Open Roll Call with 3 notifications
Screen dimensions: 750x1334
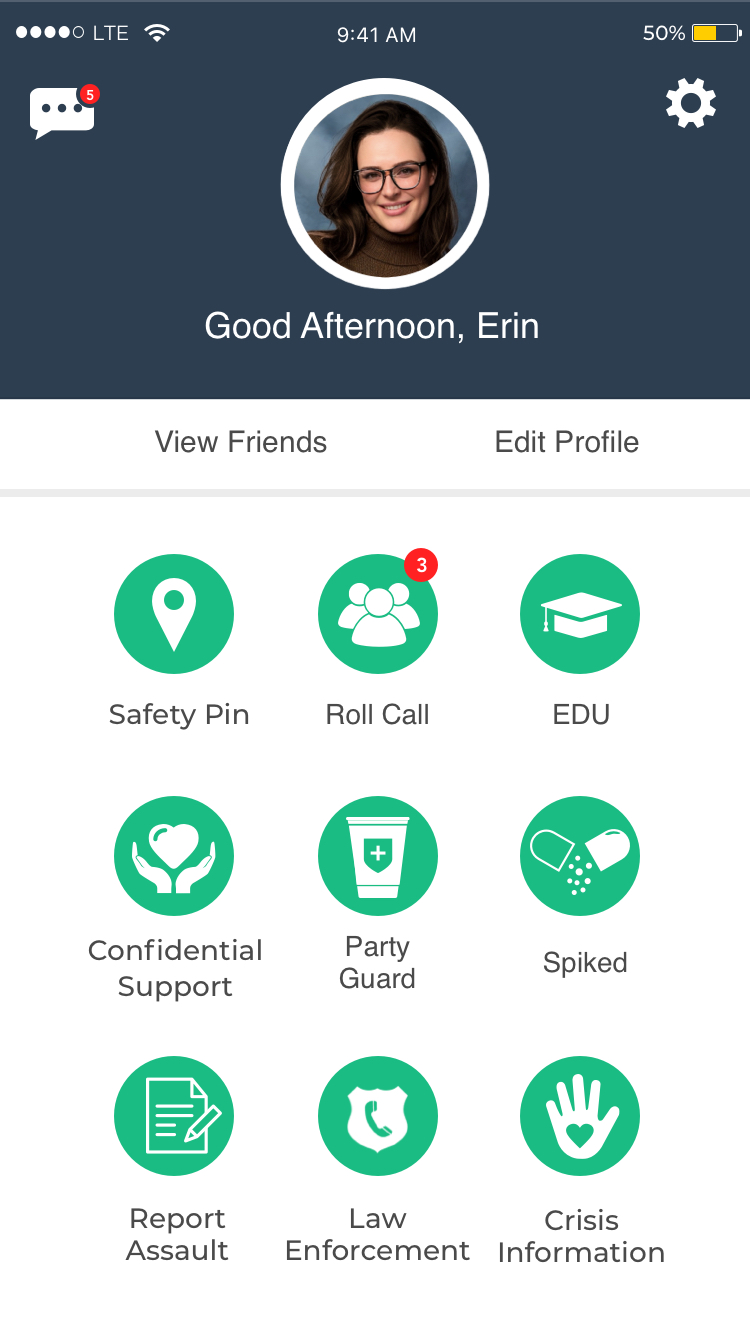(377, 614)
